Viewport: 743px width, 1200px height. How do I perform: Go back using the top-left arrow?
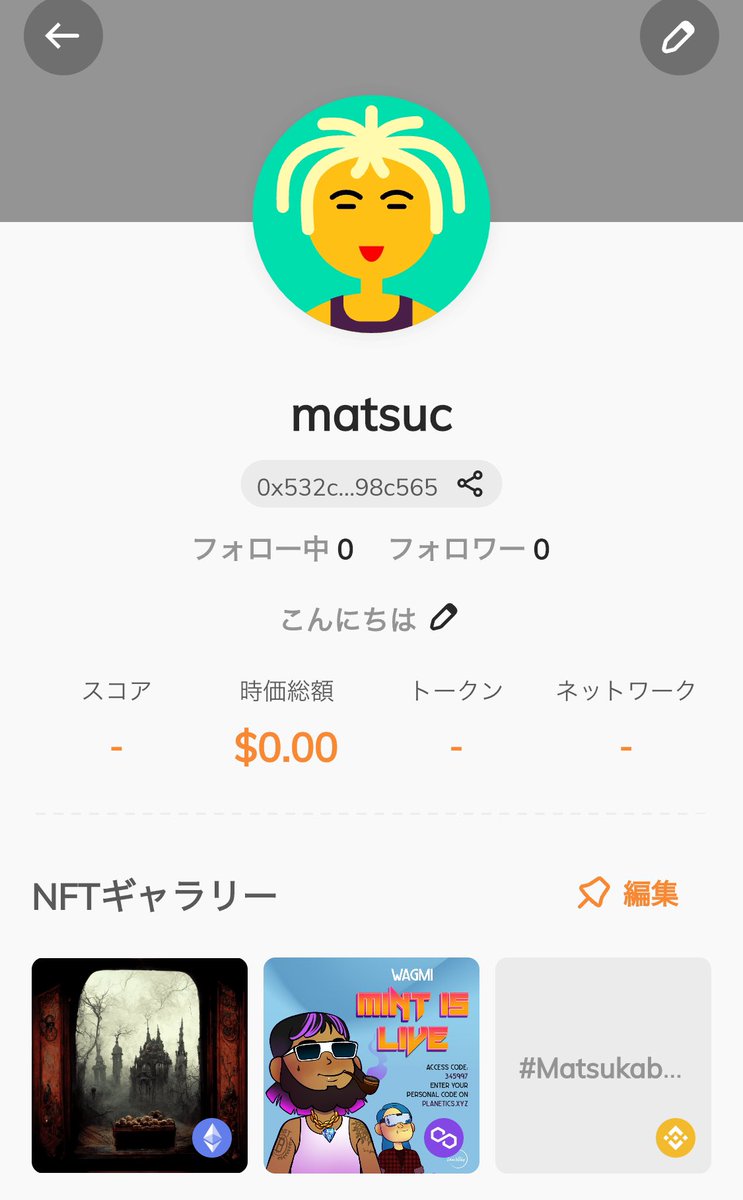click(63, 36)
